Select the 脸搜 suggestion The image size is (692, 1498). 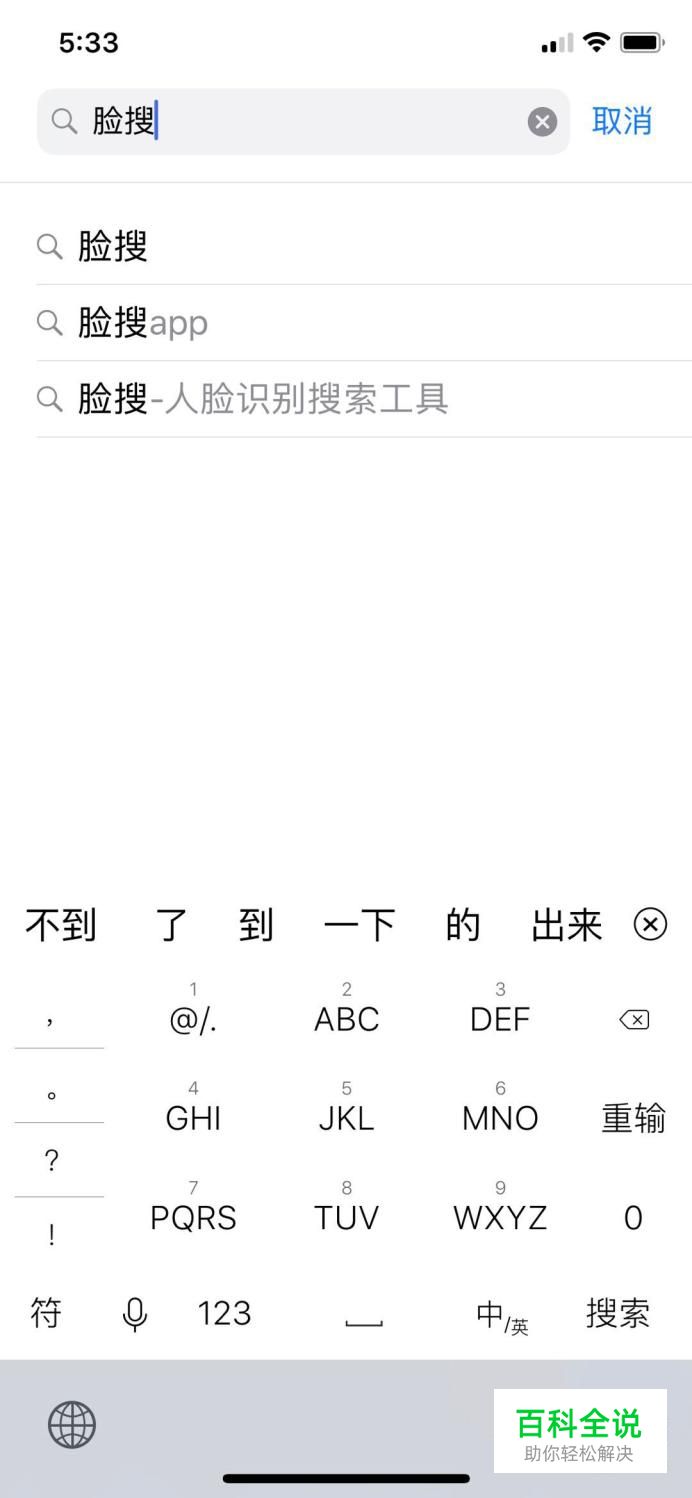point(364,246)
